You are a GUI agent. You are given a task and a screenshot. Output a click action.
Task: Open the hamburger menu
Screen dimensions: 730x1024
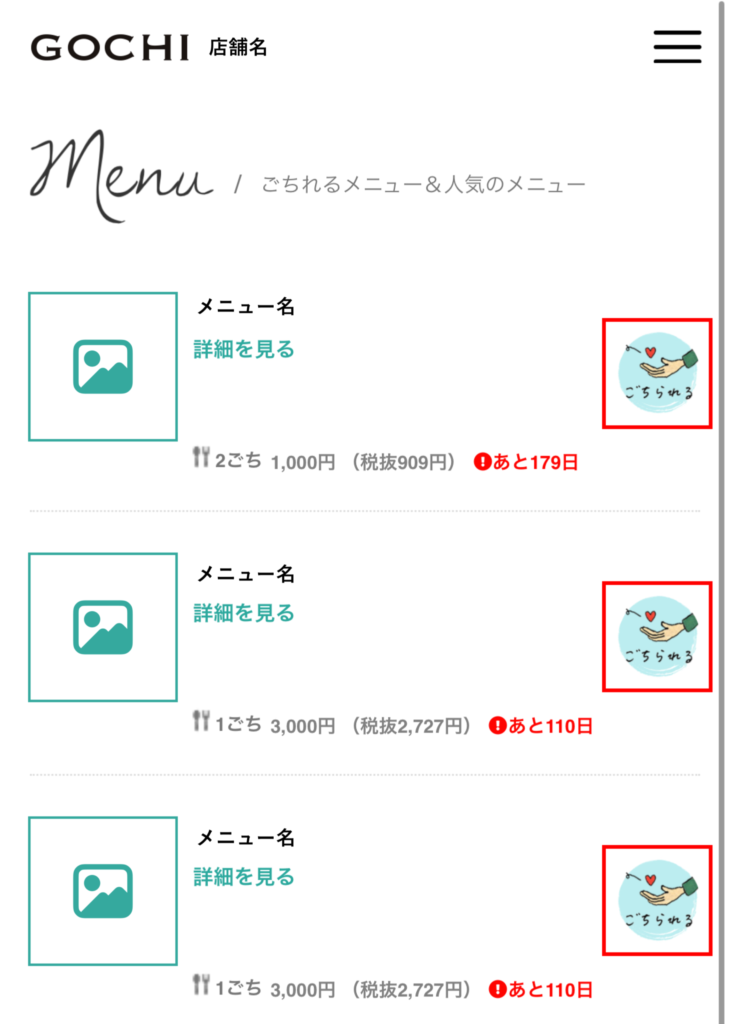677,46
